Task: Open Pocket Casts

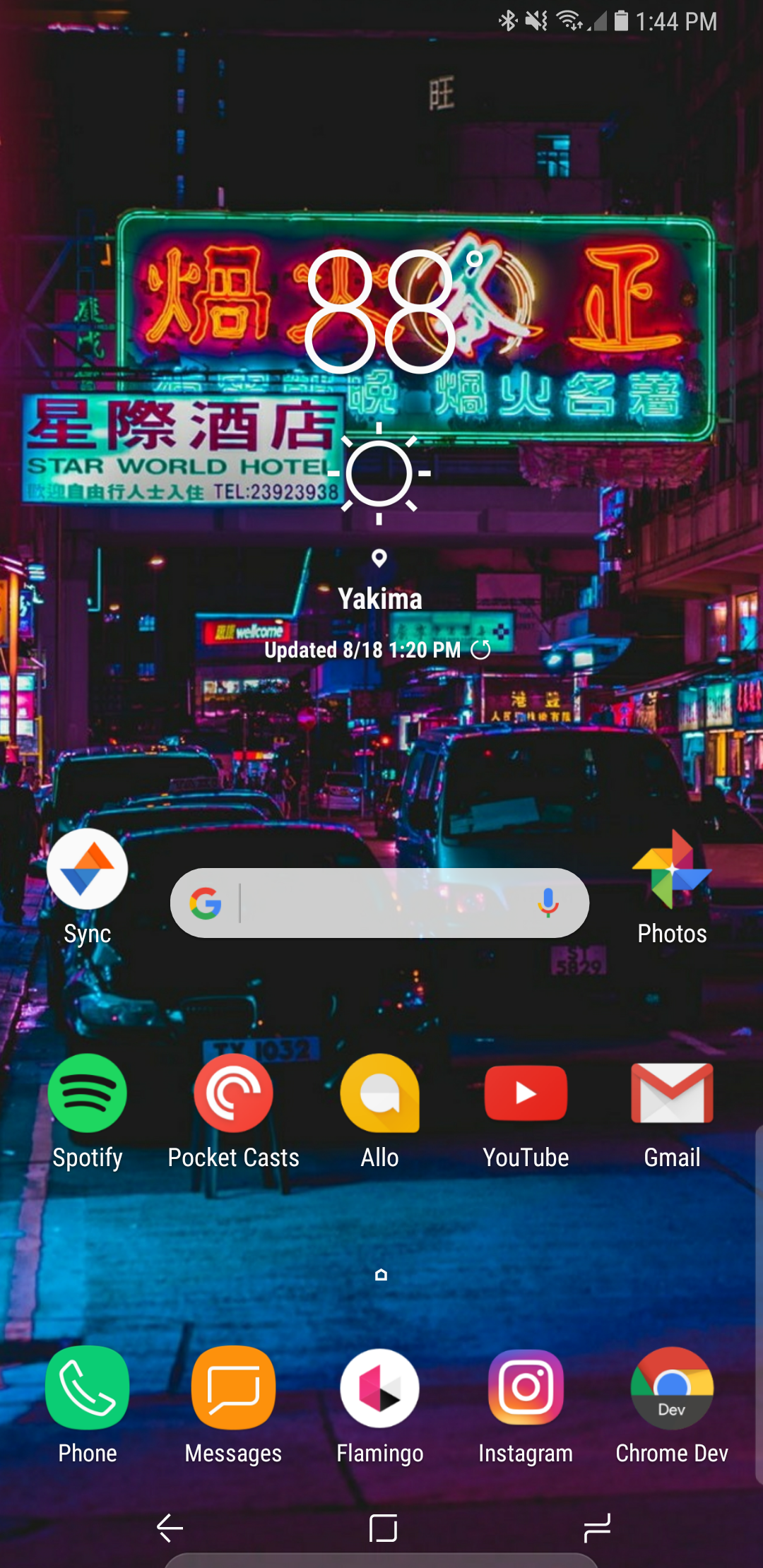Action: [233, 1093]
